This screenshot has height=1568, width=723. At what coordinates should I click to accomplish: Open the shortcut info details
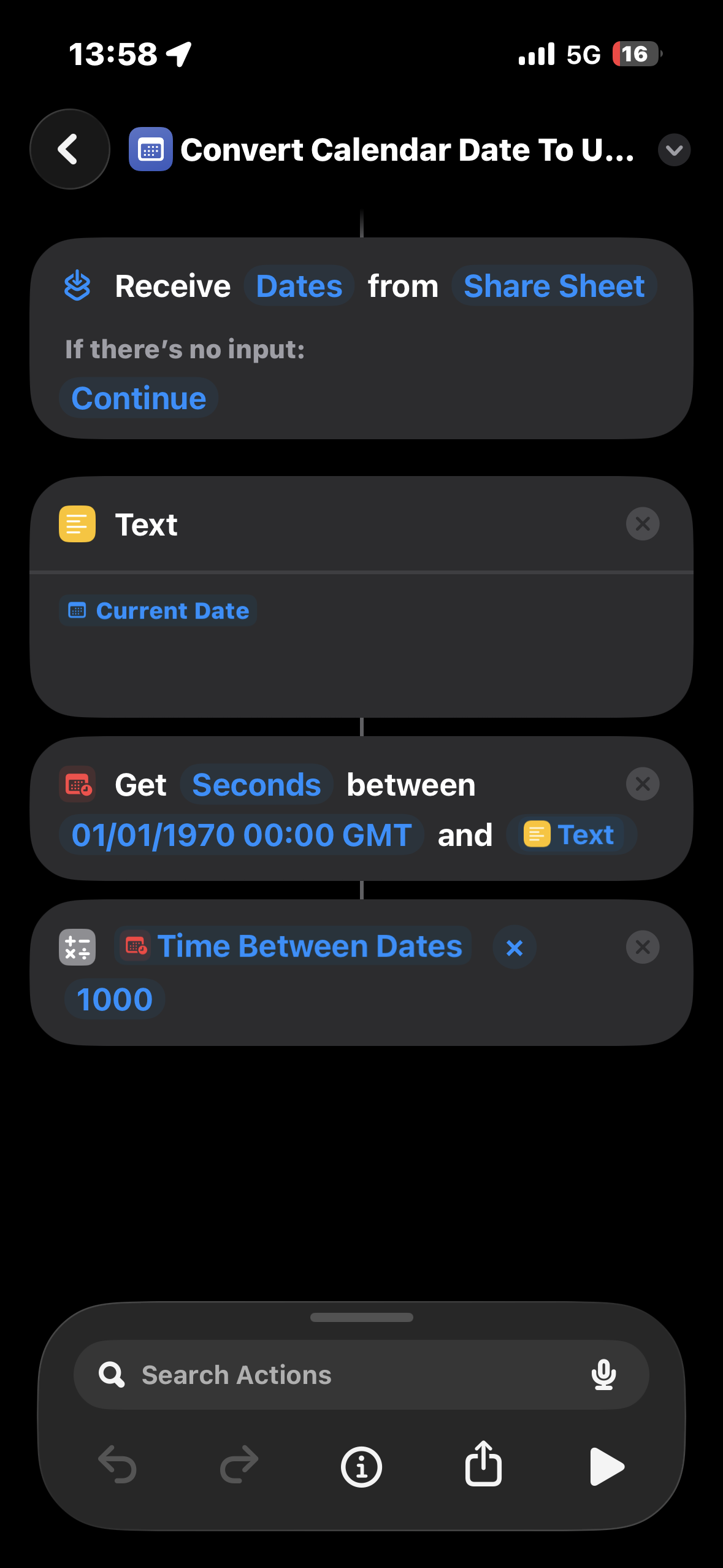coord(361,1467)
